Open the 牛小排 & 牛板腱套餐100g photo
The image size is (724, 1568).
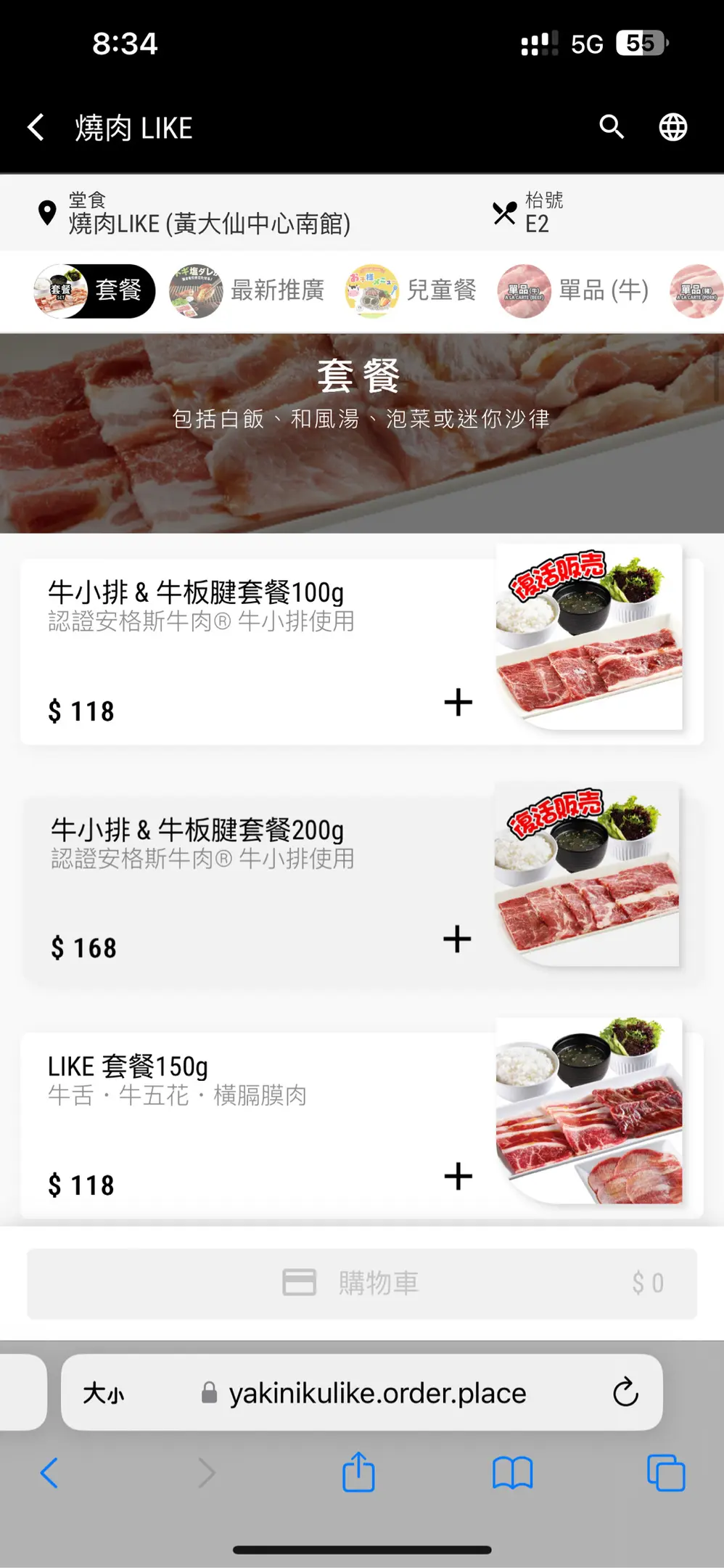point(589,637)
